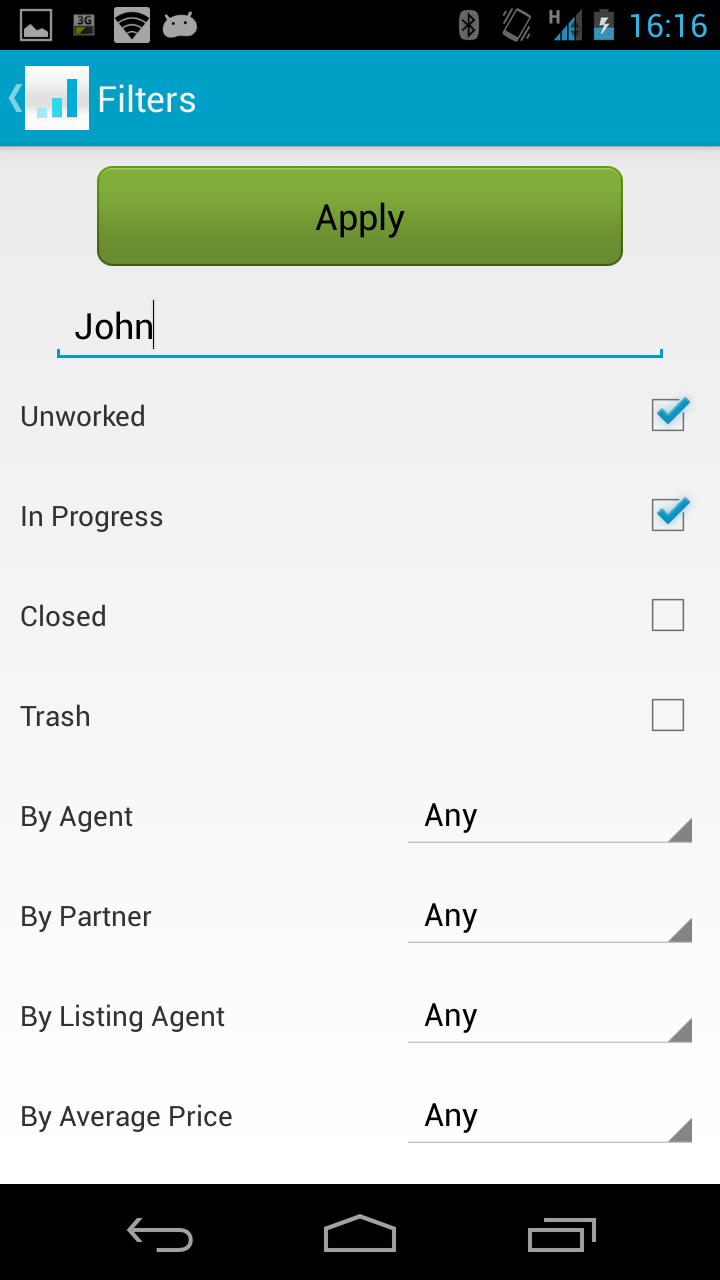Tap the app logo icon beside Filters

pyautogui.click(x=56, y=98)
